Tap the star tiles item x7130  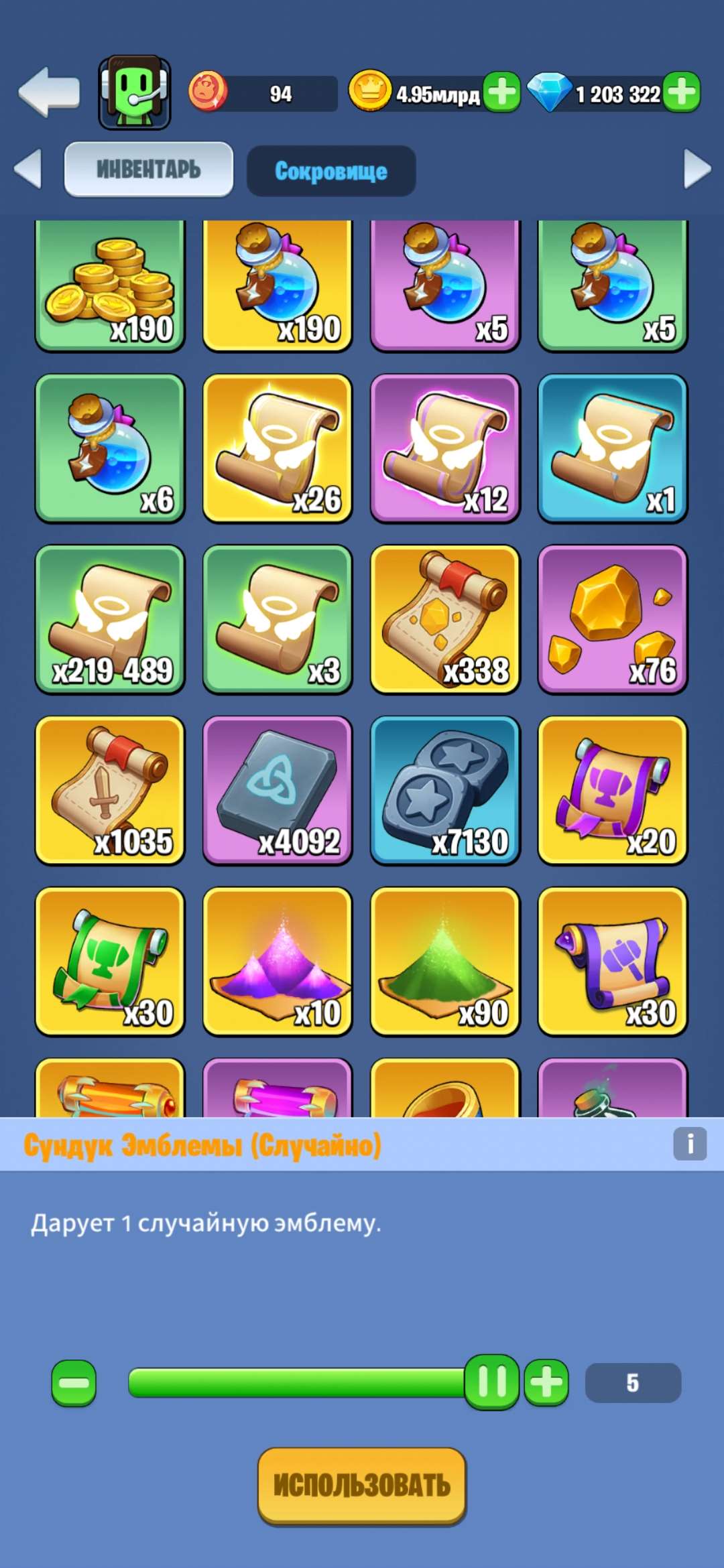click(x=444, y=791)
